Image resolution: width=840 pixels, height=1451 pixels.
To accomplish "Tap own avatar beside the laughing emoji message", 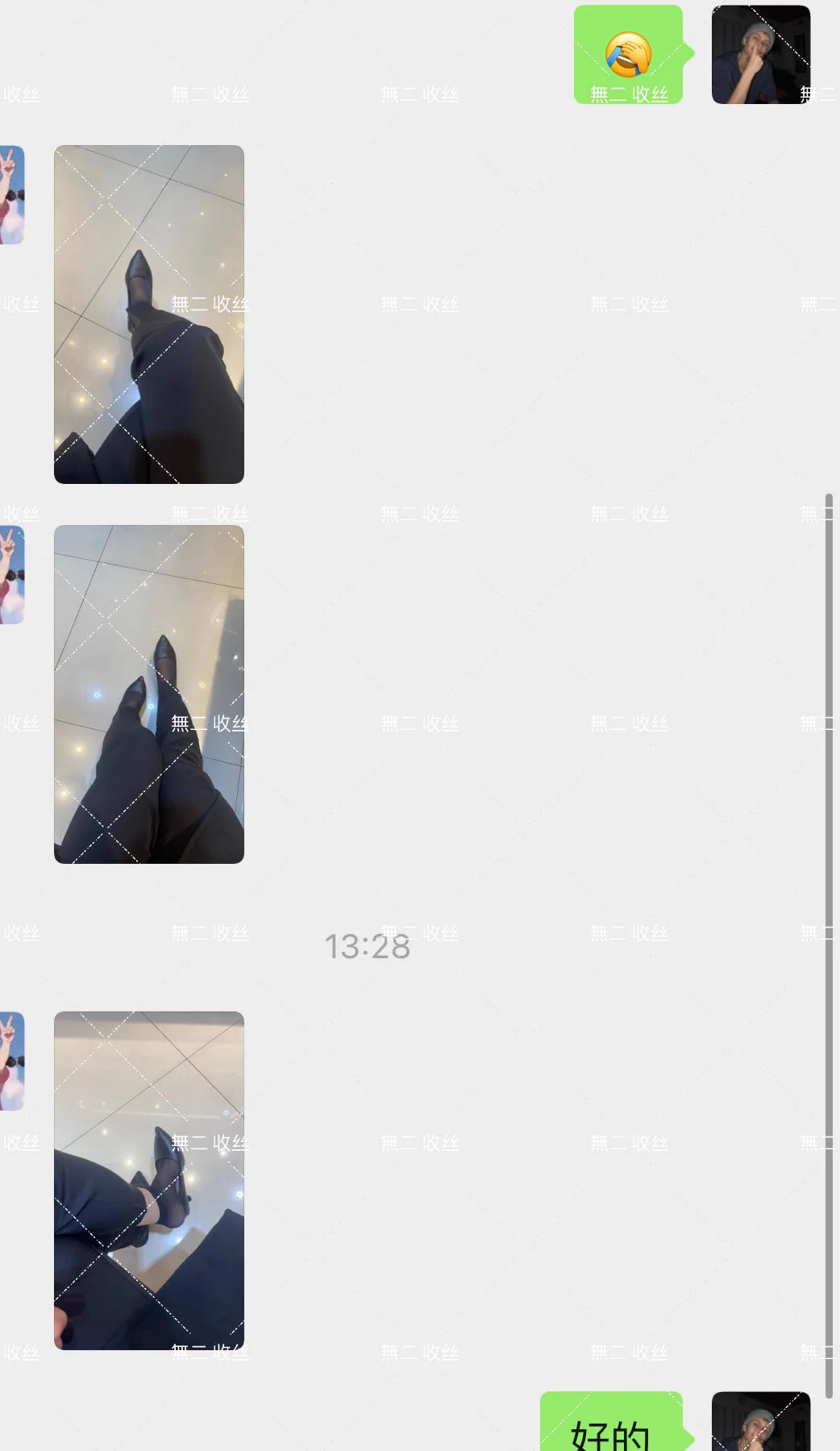I will (760, 55).
